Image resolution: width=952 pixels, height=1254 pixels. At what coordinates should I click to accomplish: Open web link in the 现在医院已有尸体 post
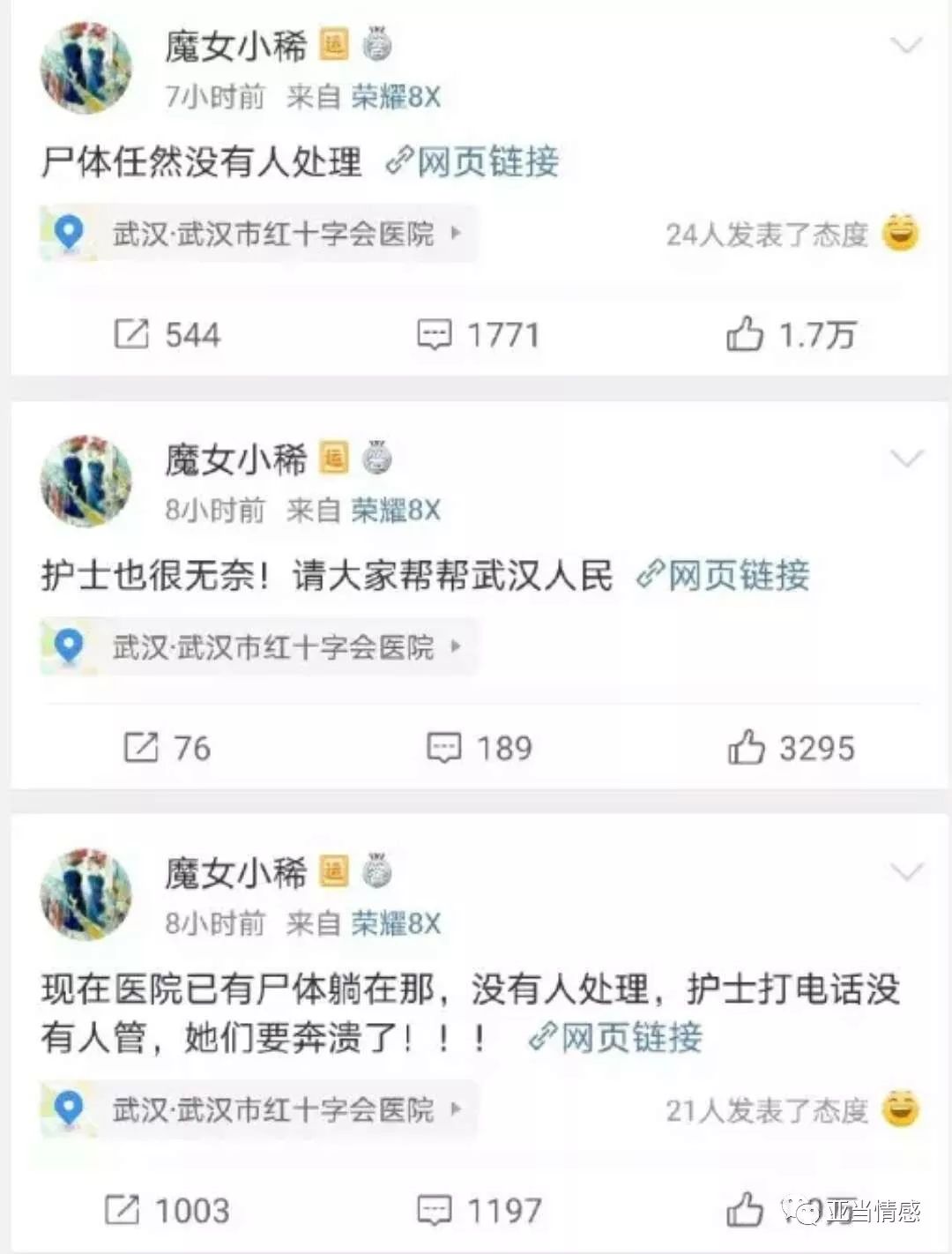click(617, 1037)
